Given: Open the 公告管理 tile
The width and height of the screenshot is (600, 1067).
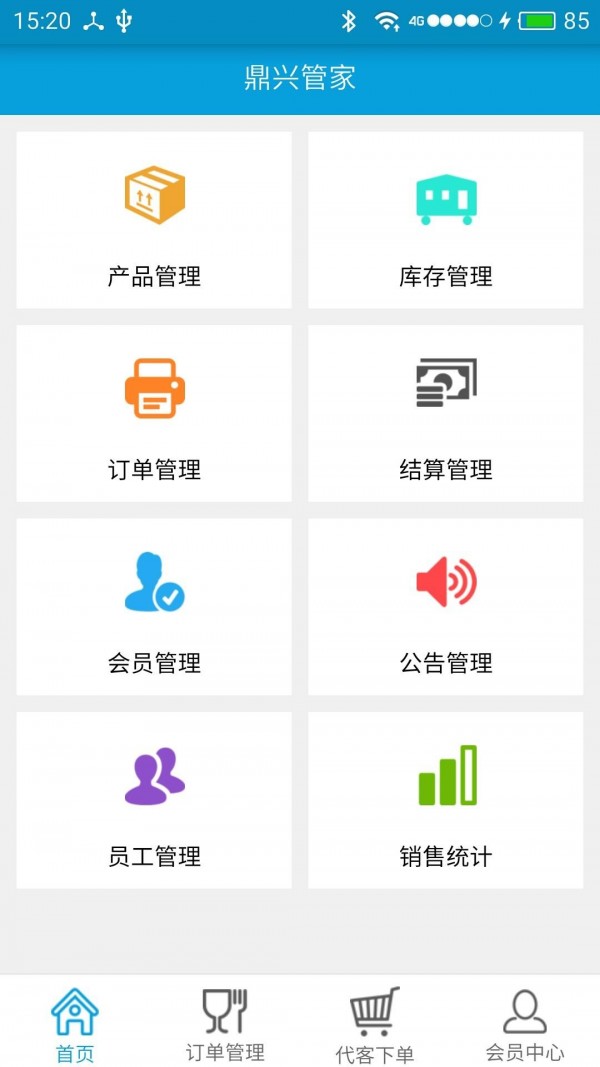Looking at the screenshot, I should point(445,606).
